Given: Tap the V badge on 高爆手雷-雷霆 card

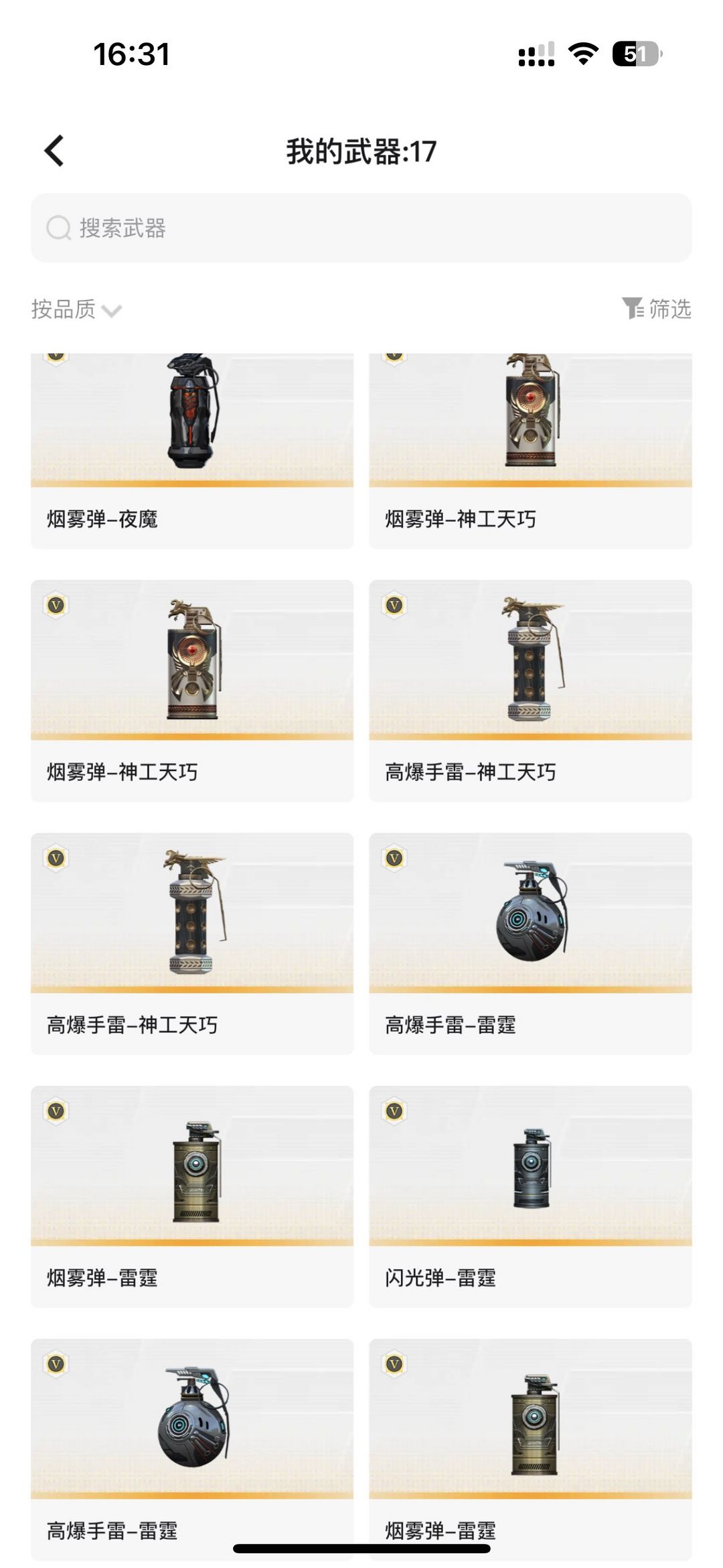Looking at the screenshot, I should (394, 859).
